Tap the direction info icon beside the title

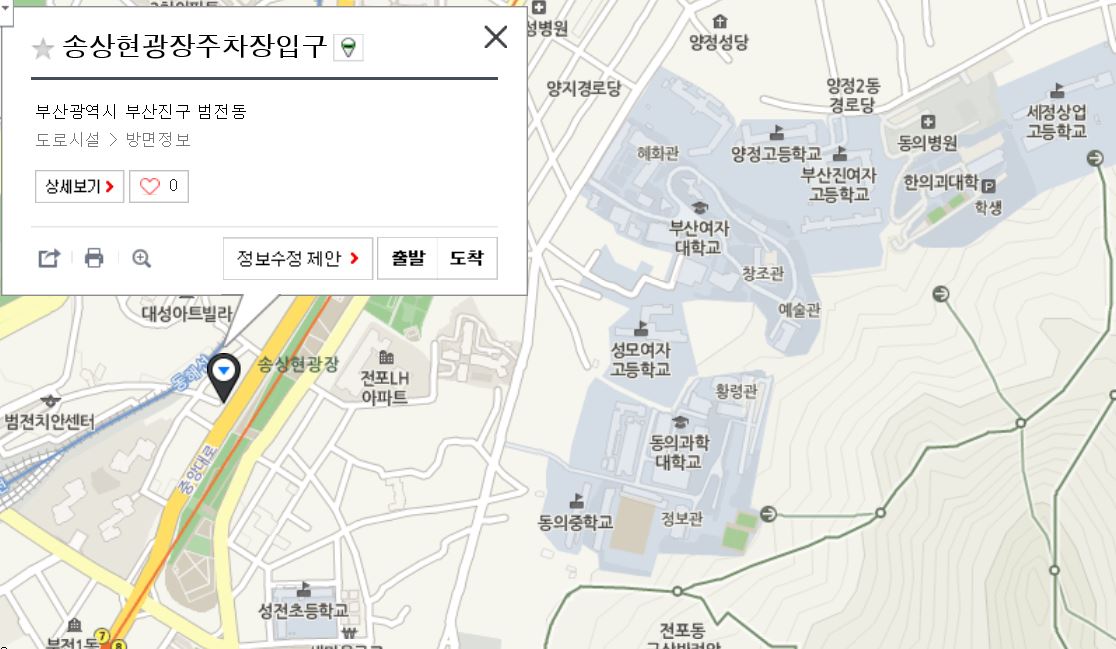pyautogui.click(x=348, y=48)
